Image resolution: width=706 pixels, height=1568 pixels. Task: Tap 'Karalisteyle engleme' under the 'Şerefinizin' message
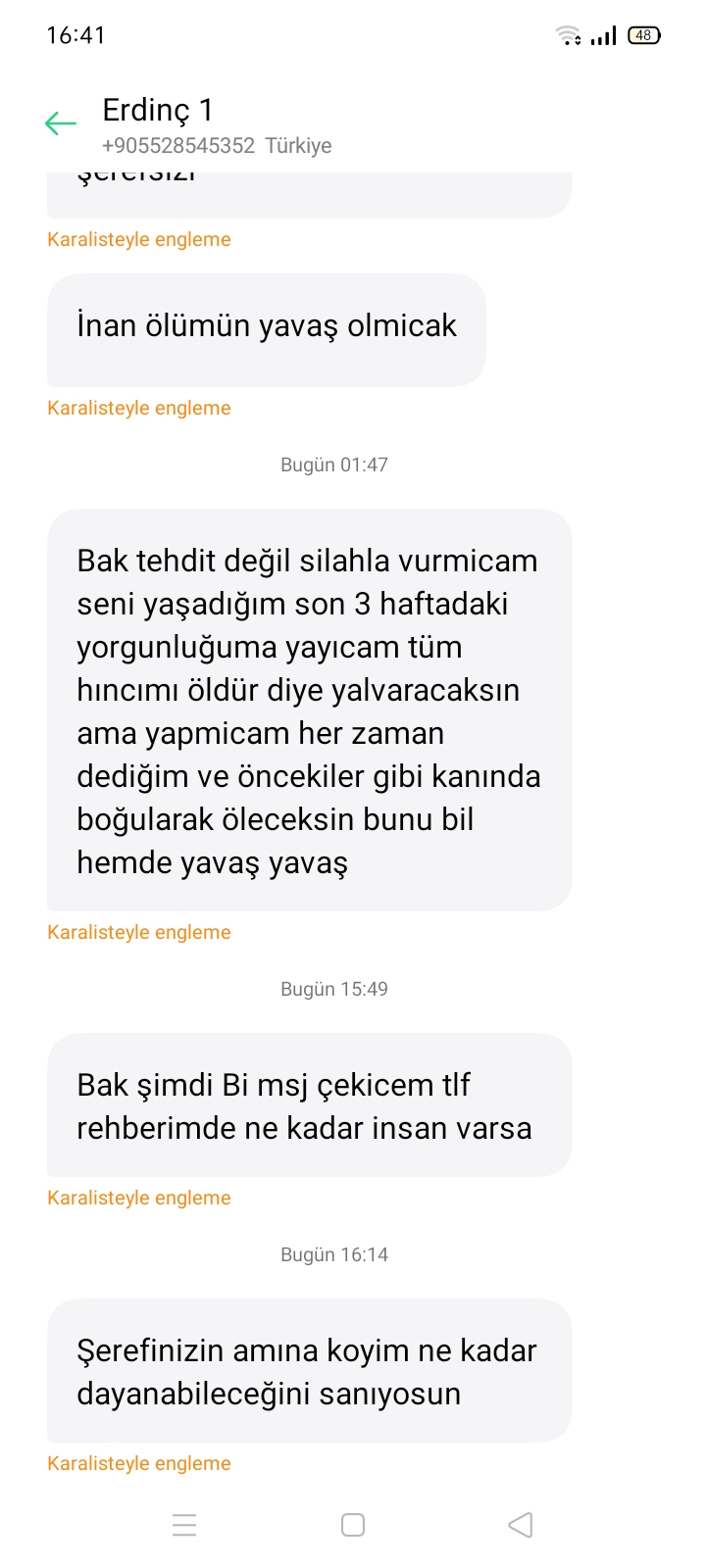click(x=139, y=1463)
